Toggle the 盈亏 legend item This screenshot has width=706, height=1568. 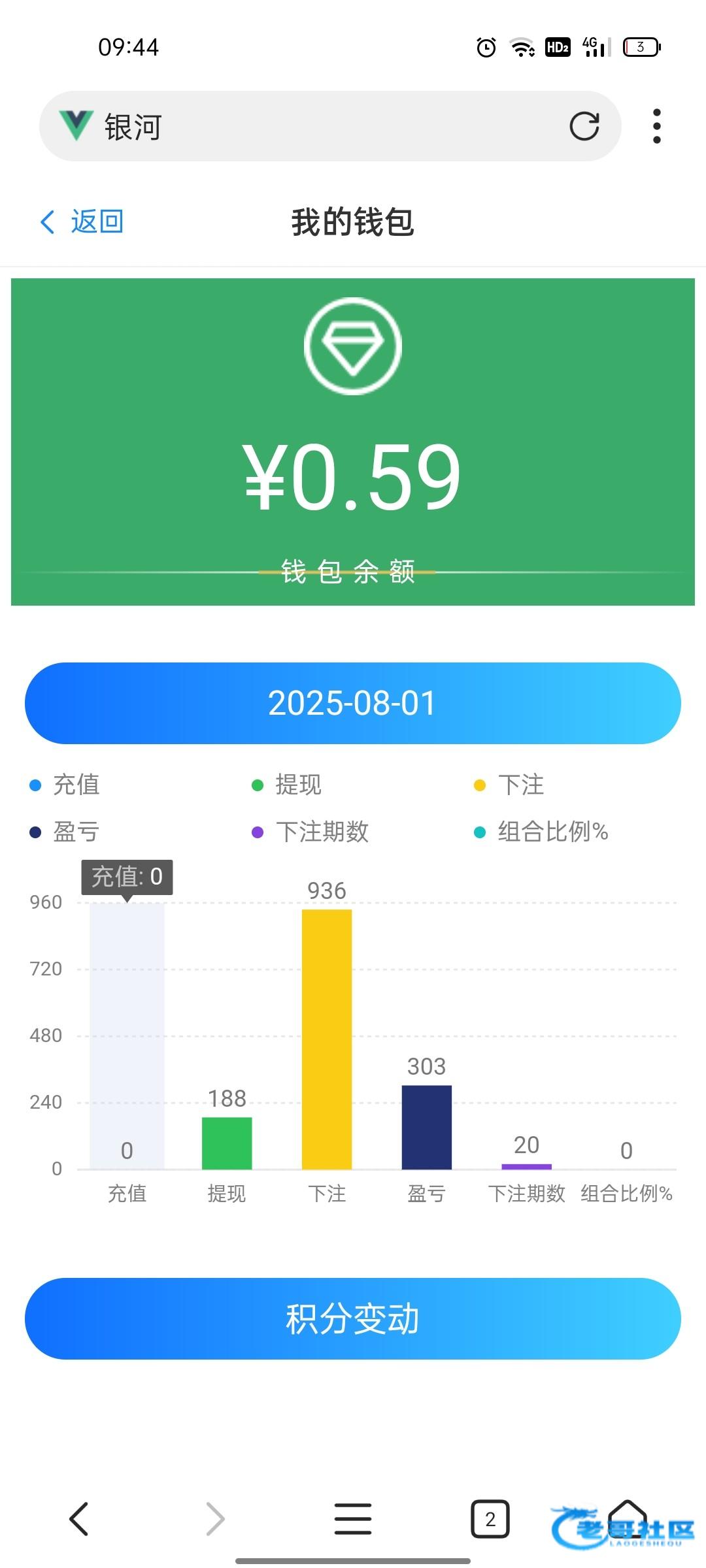tap(65, 832)
